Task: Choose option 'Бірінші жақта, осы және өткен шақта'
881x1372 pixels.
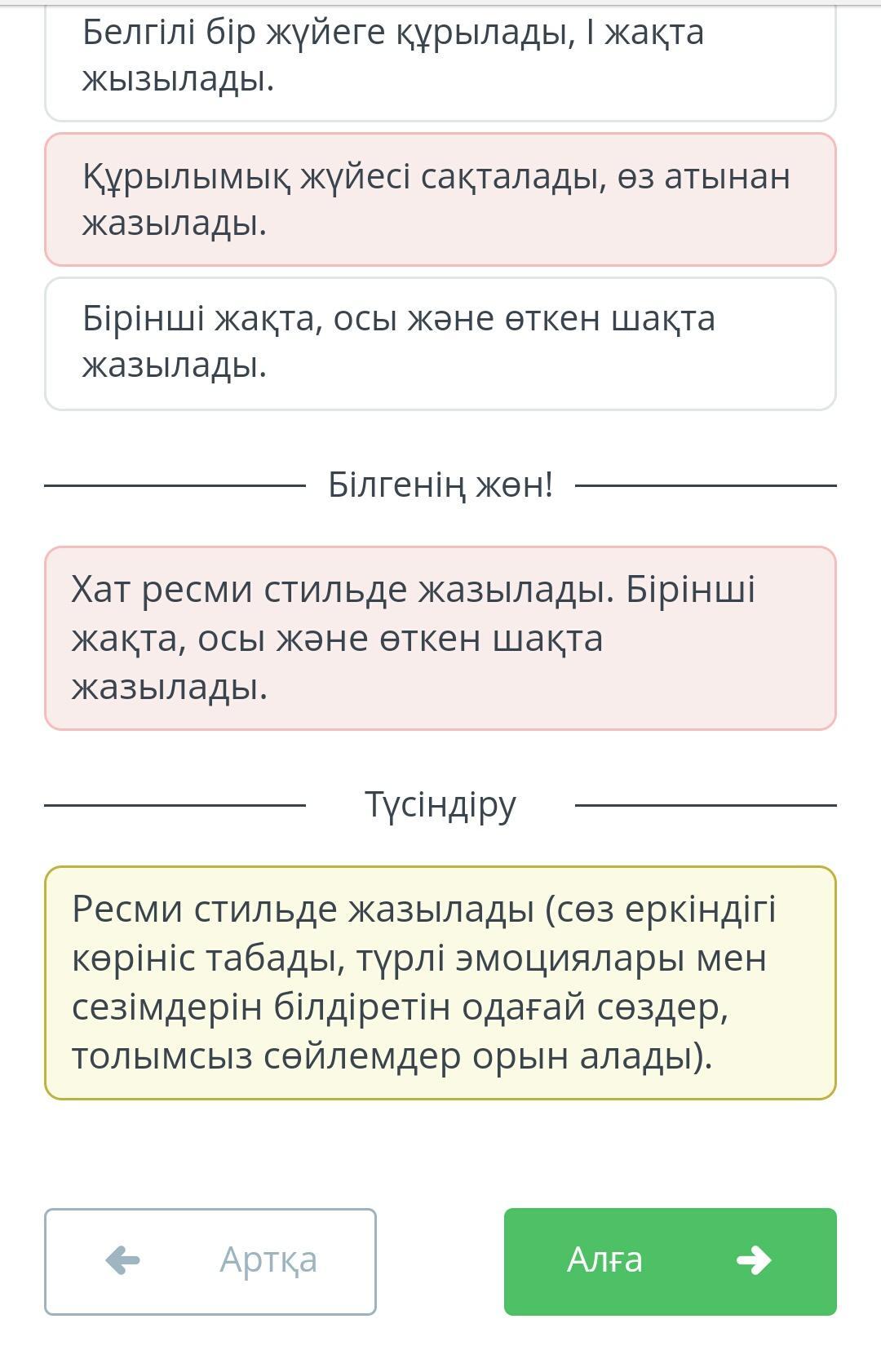Action: point(440,343)
